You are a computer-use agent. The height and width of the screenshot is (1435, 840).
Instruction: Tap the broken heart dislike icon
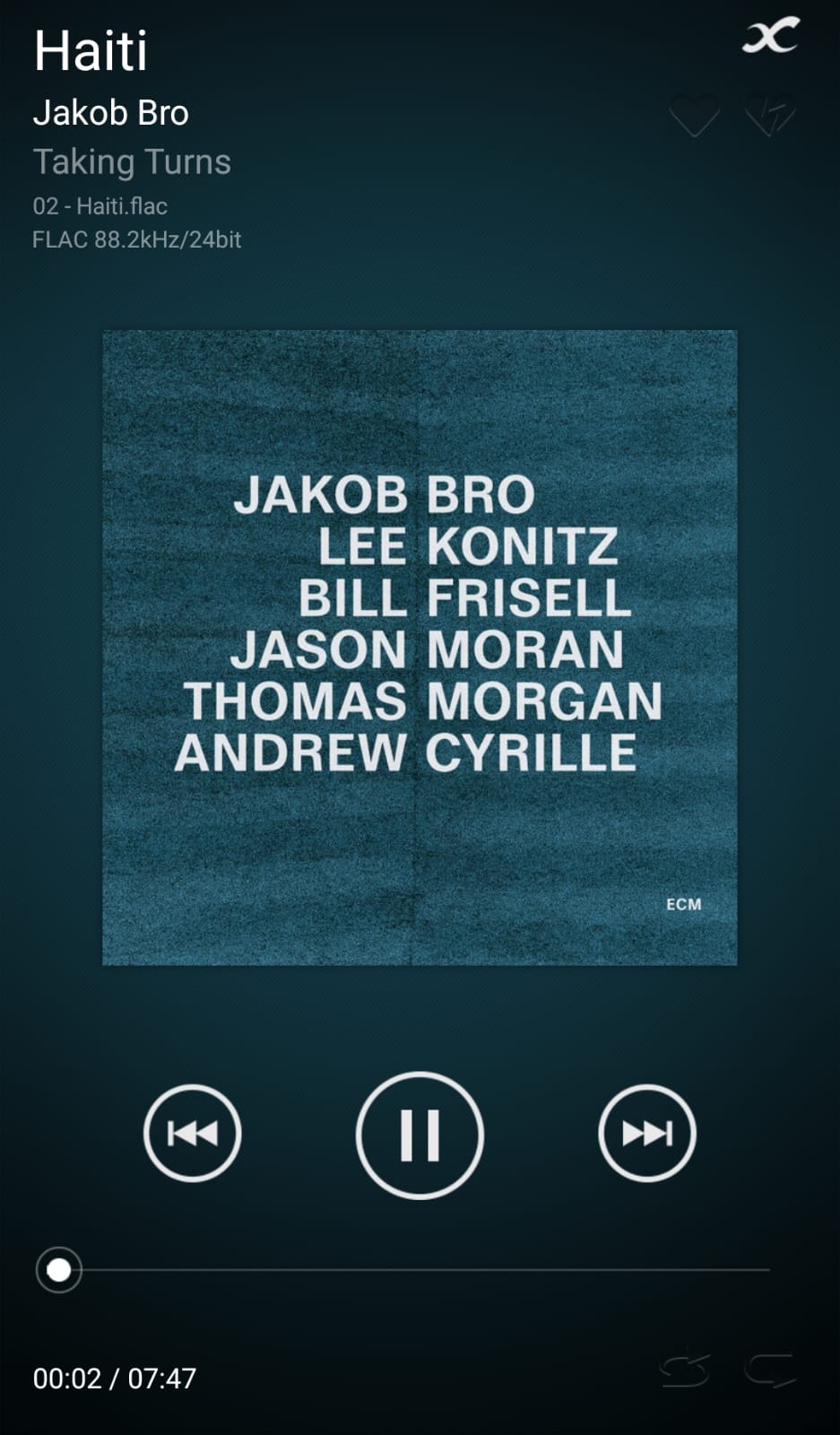click(x=770, y=115)
